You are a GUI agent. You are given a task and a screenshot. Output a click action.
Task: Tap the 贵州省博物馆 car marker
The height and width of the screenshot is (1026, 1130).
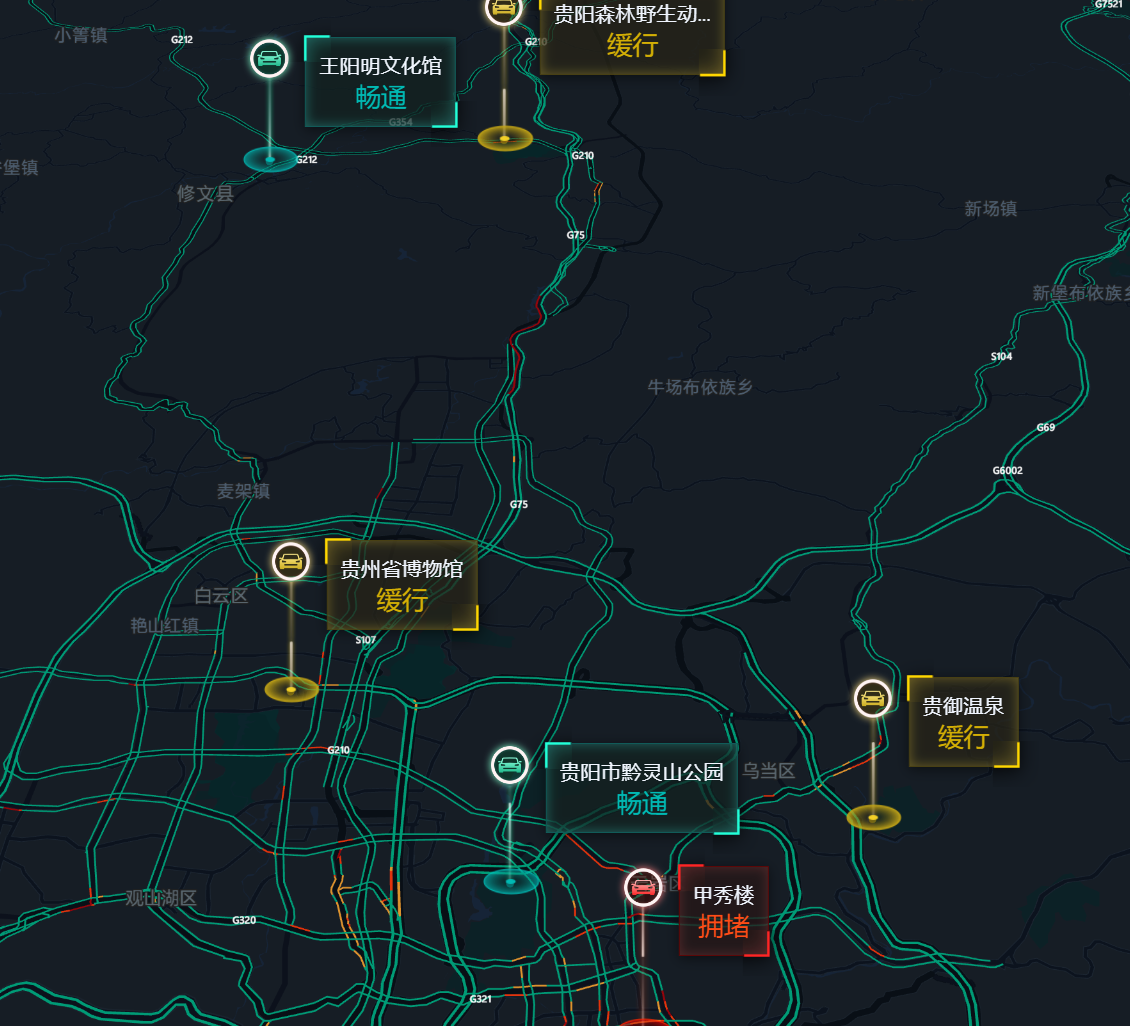[291, 561]
